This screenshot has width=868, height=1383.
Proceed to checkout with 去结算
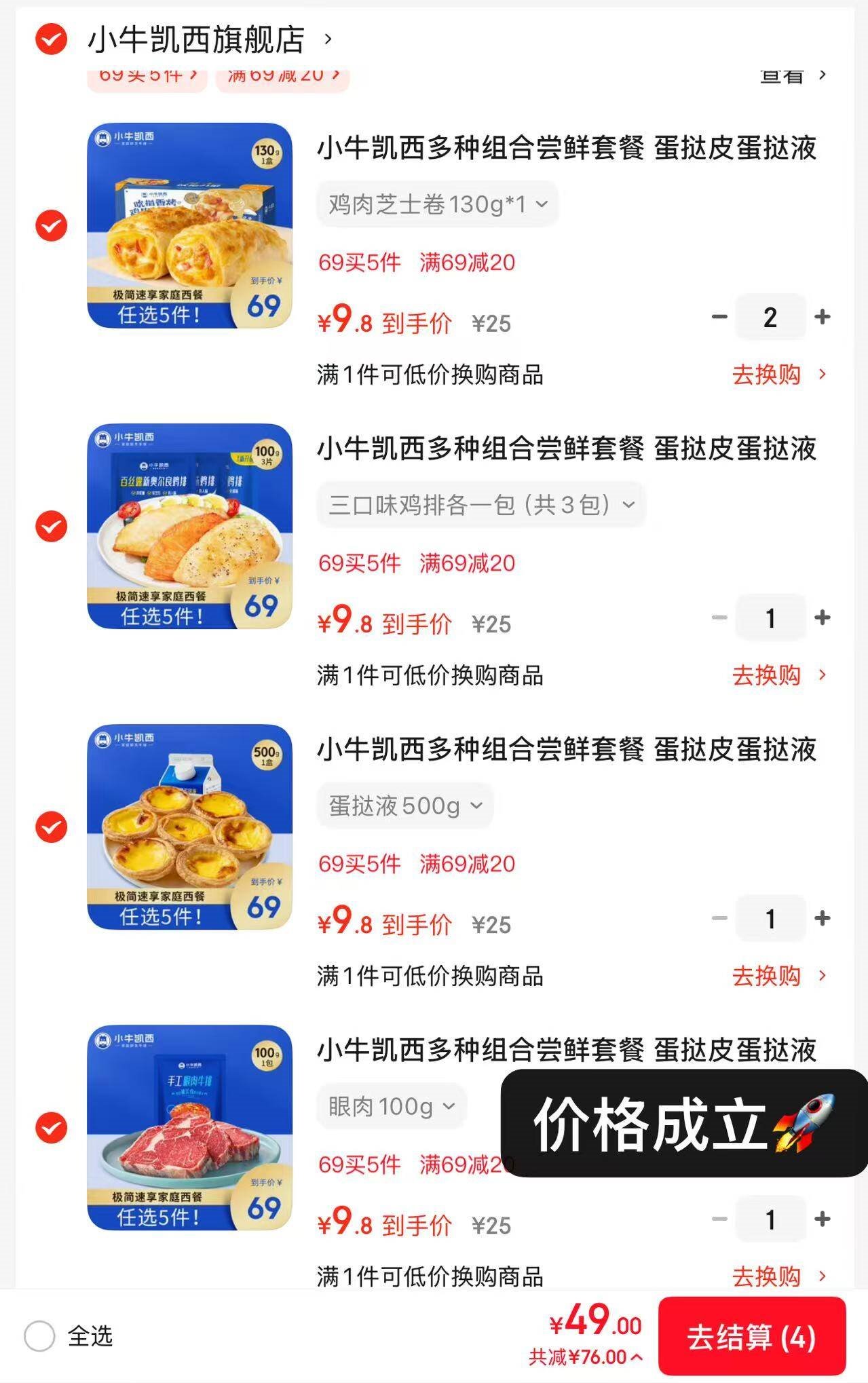click(x=751, y=1337)
